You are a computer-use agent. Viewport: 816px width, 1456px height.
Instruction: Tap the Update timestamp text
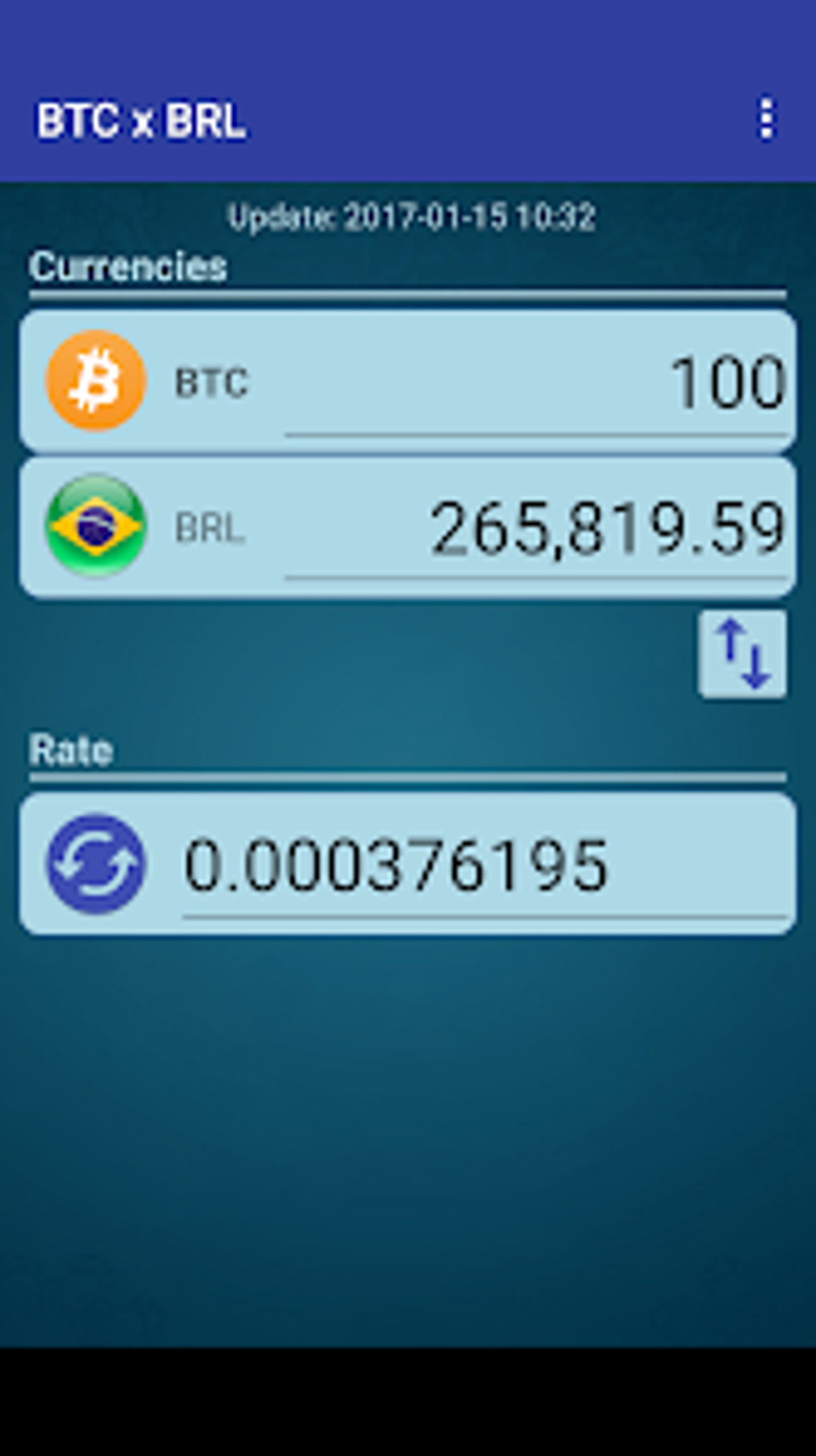pyautogui.click(x=412, y=215)
